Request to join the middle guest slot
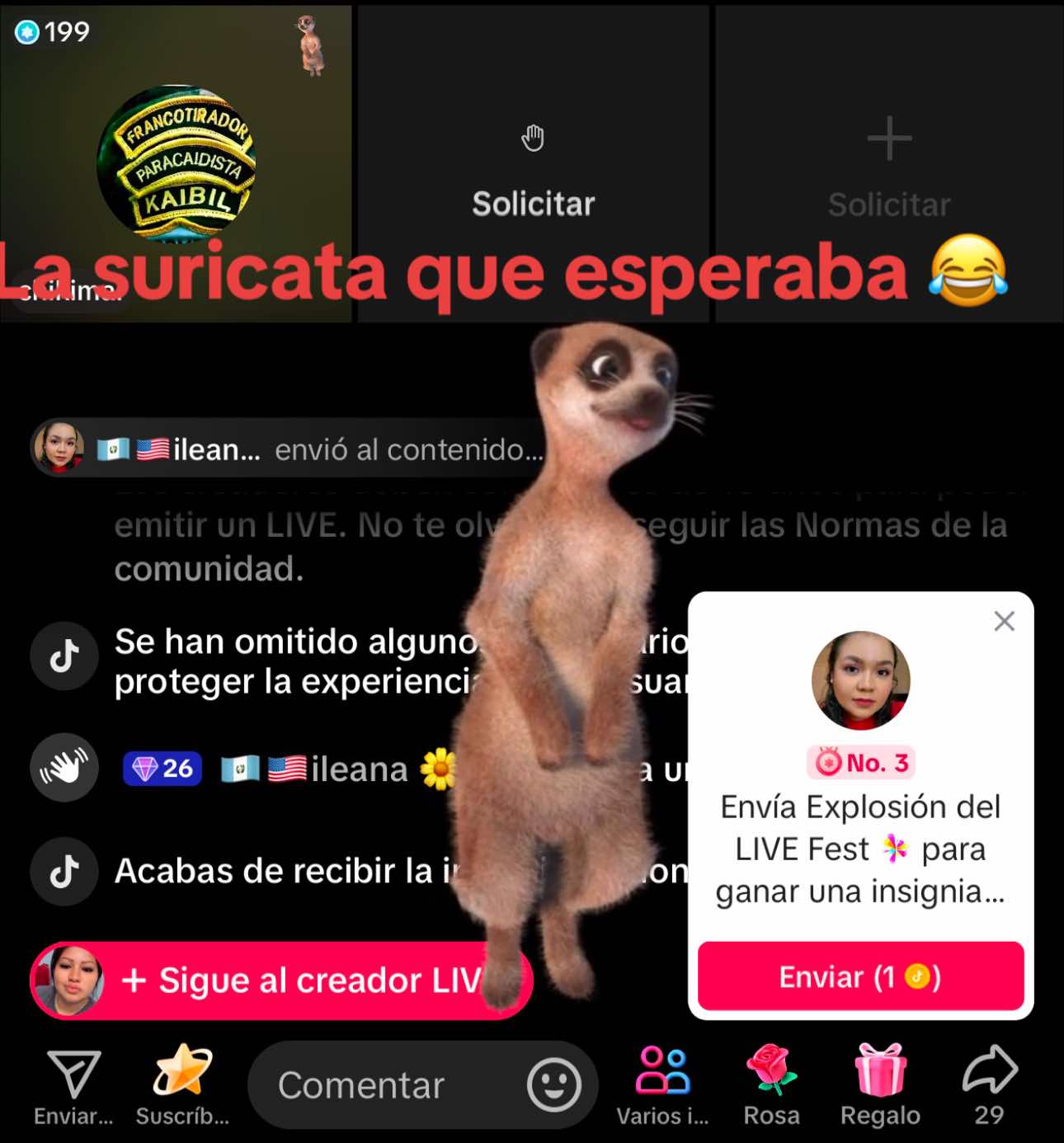Screen dimensions: 1064x1143 pyautogui.click(x=533, y=165)
